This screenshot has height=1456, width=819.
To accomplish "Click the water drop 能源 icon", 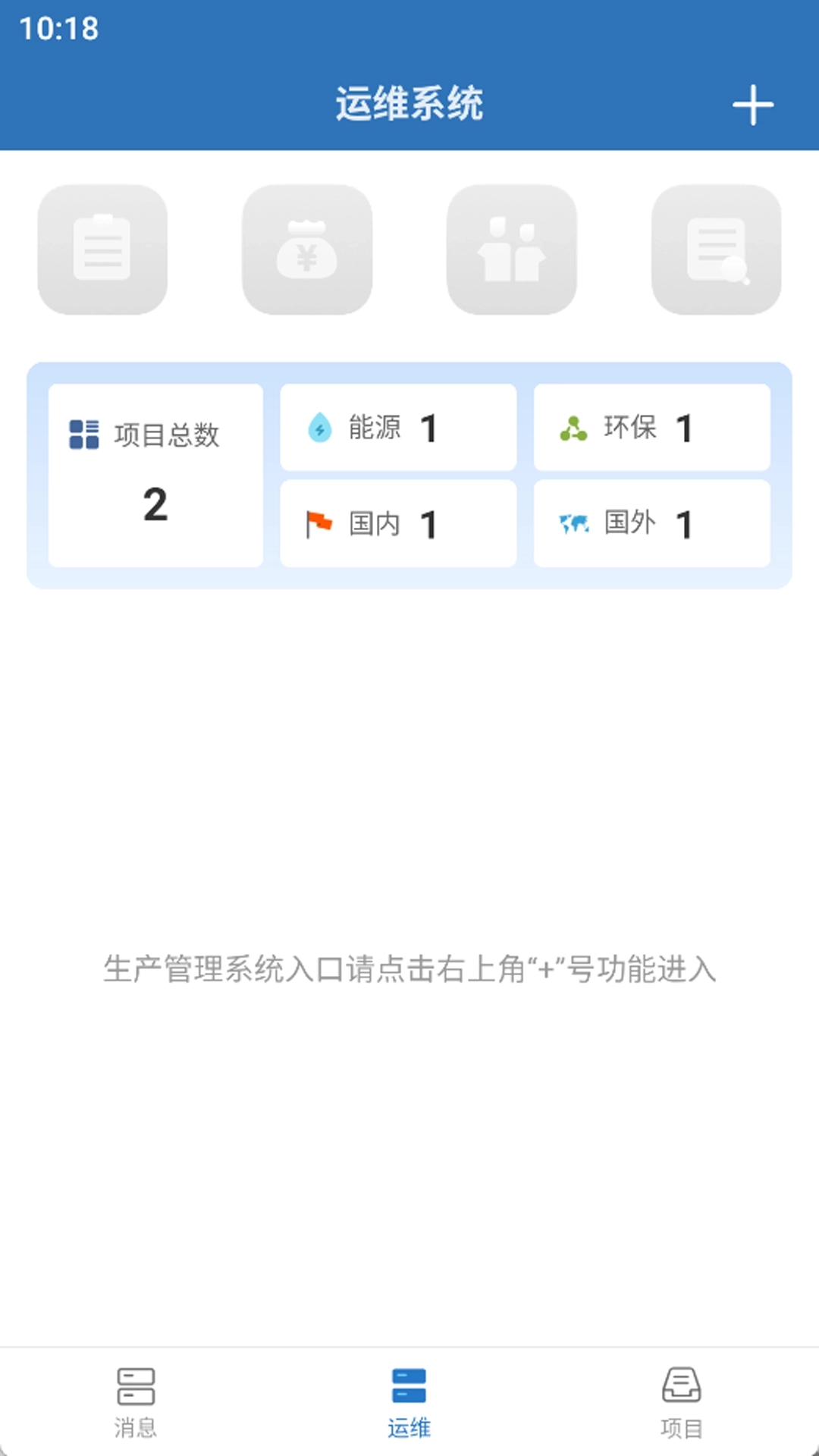I will (x=320, y=428).
